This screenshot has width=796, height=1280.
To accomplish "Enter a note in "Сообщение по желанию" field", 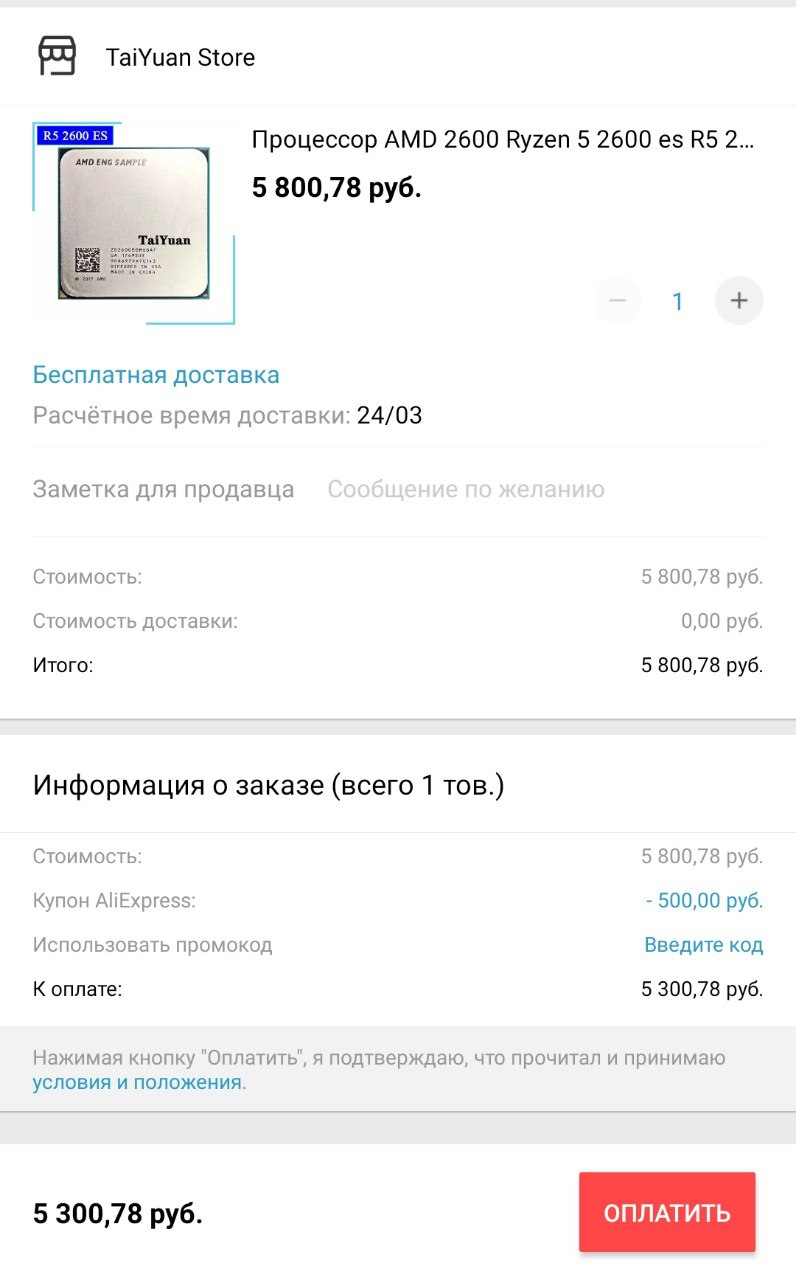I will click(x=466, y=490).
